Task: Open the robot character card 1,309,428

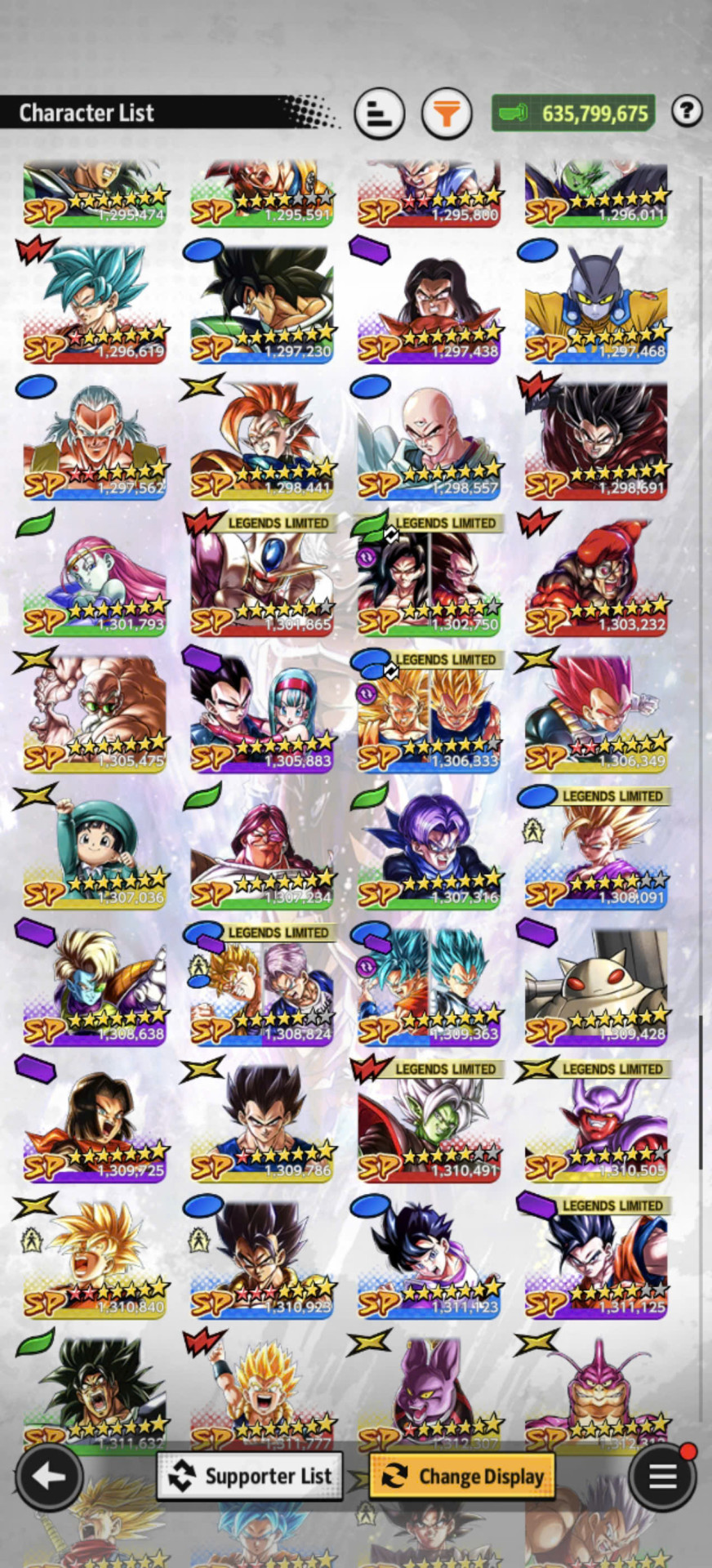Action: [596, 985]
